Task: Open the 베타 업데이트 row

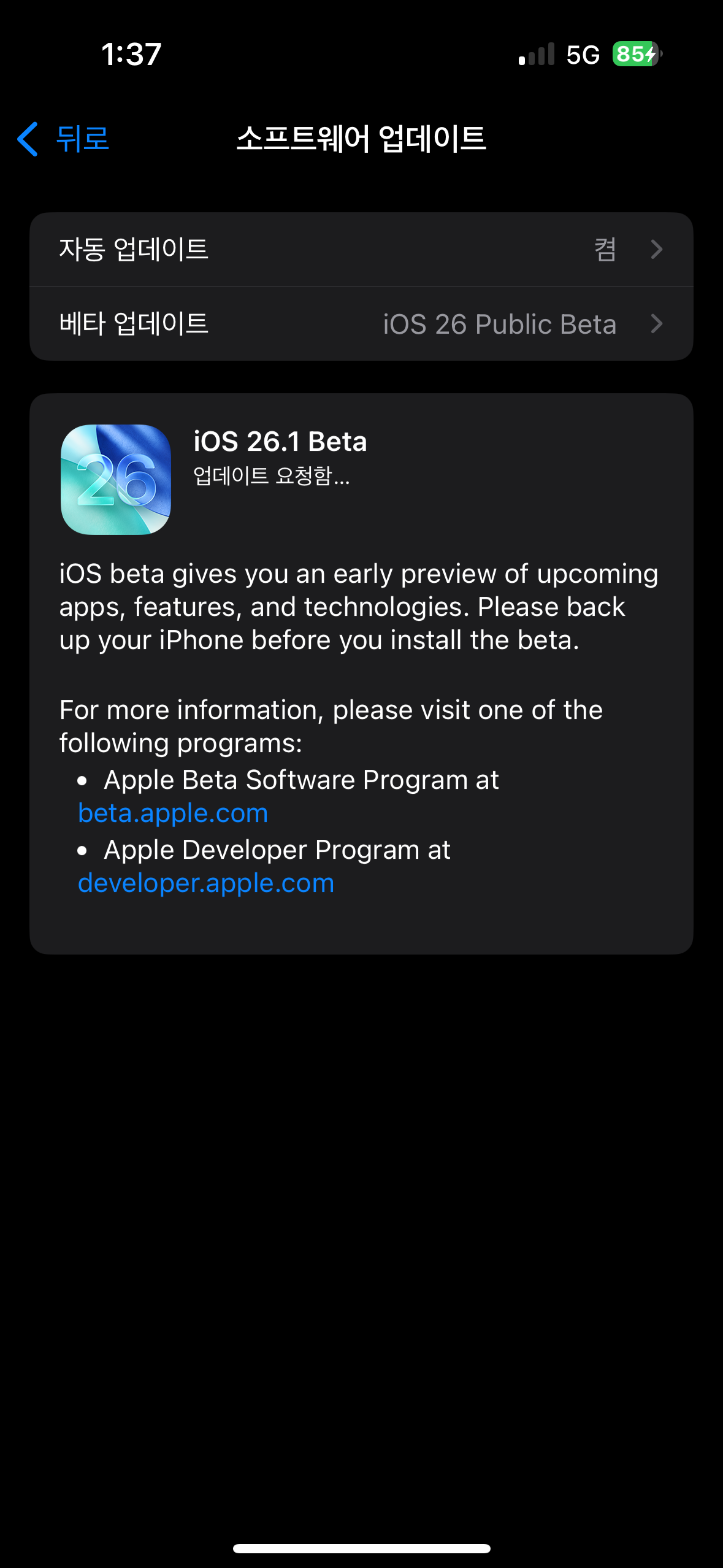Action: [361, 324]
